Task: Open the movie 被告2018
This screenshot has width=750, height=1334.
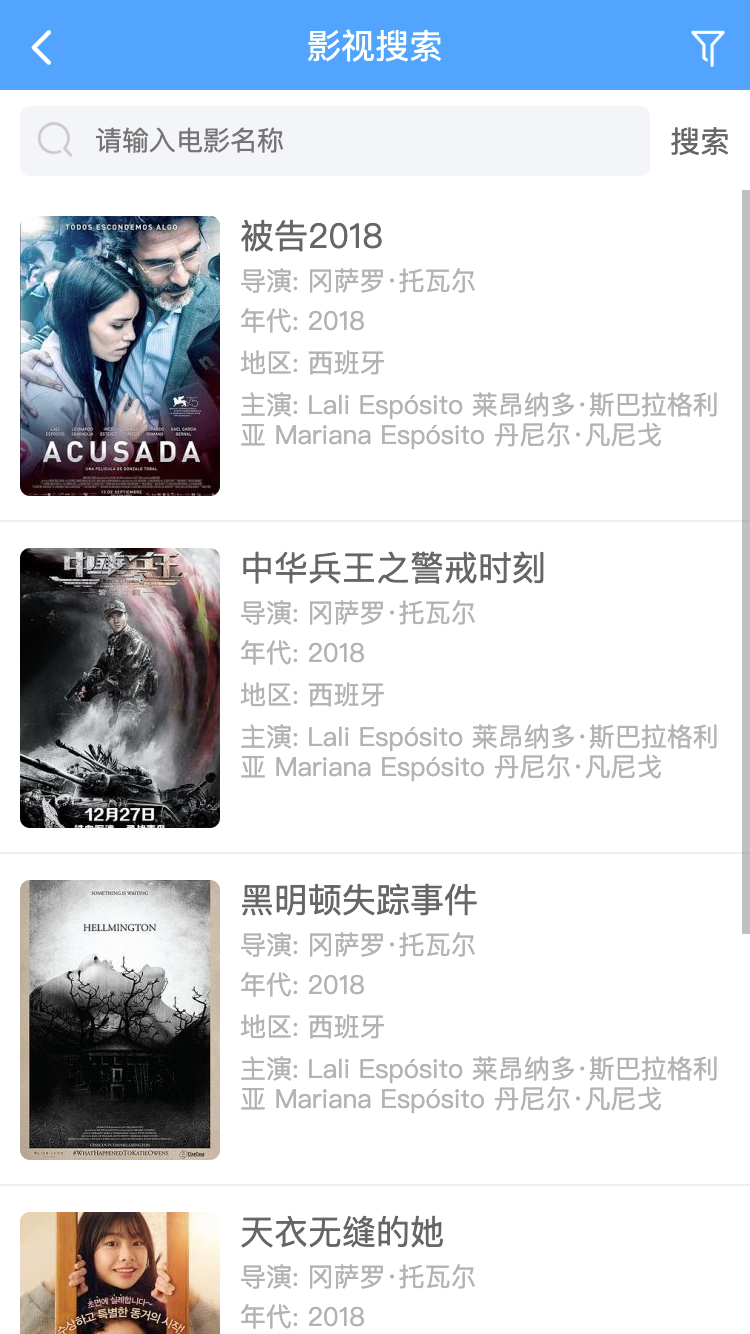Action: point(311,237)
